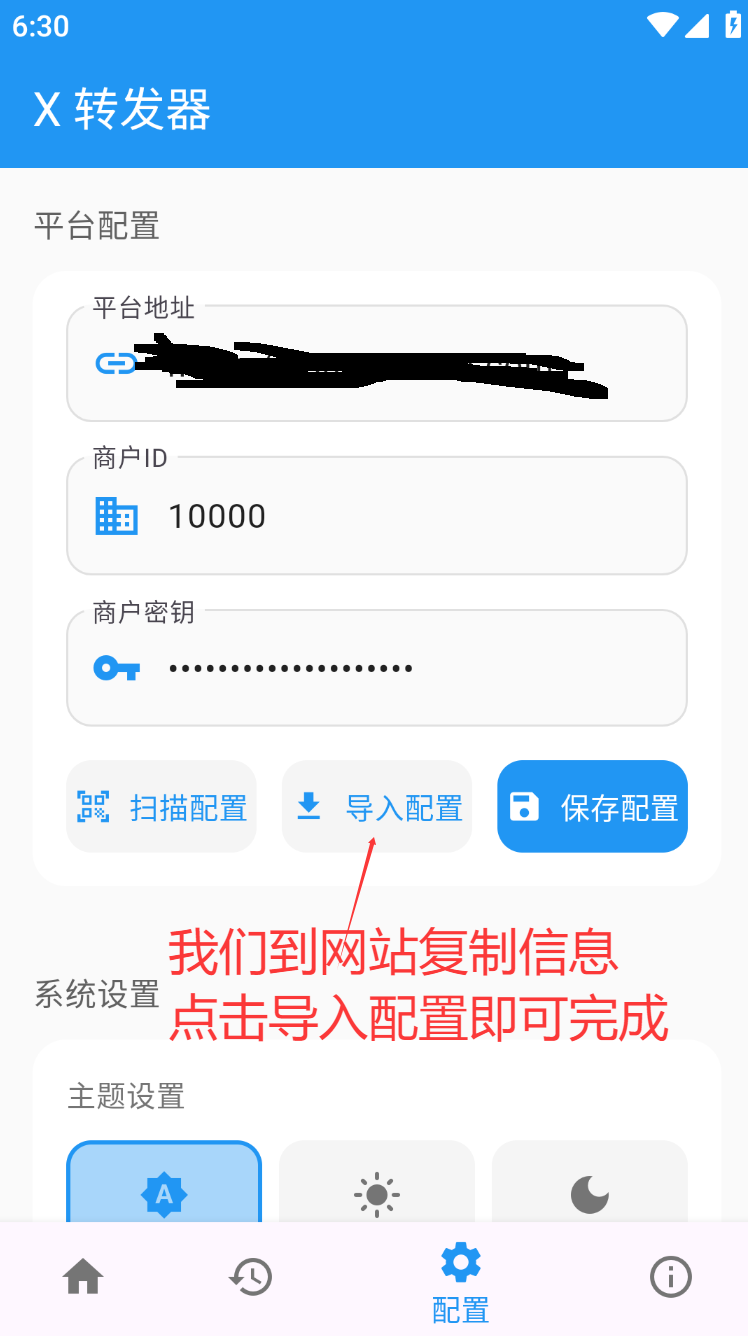Click the gear icon above 配置 label
Screen dimensions: 748x1336
(x=459, y=1262)
